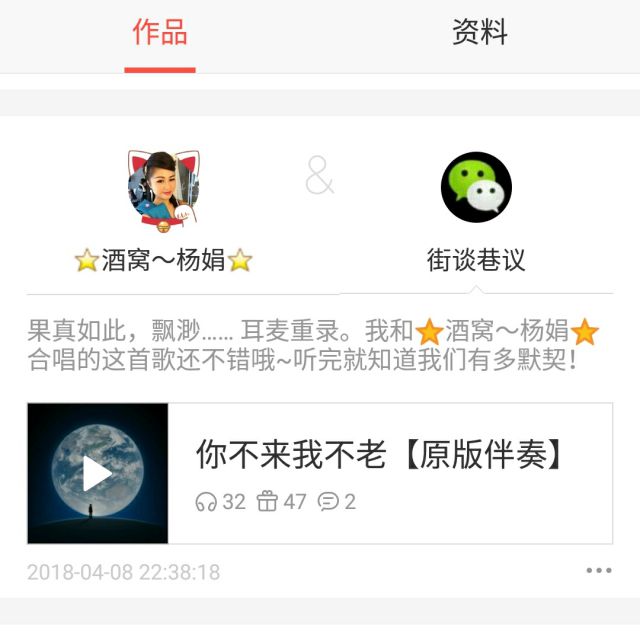Open the 你不来我不老【原版伴奏】 song card
Viewport: 640px width, 640px height.
coord(380,455)
